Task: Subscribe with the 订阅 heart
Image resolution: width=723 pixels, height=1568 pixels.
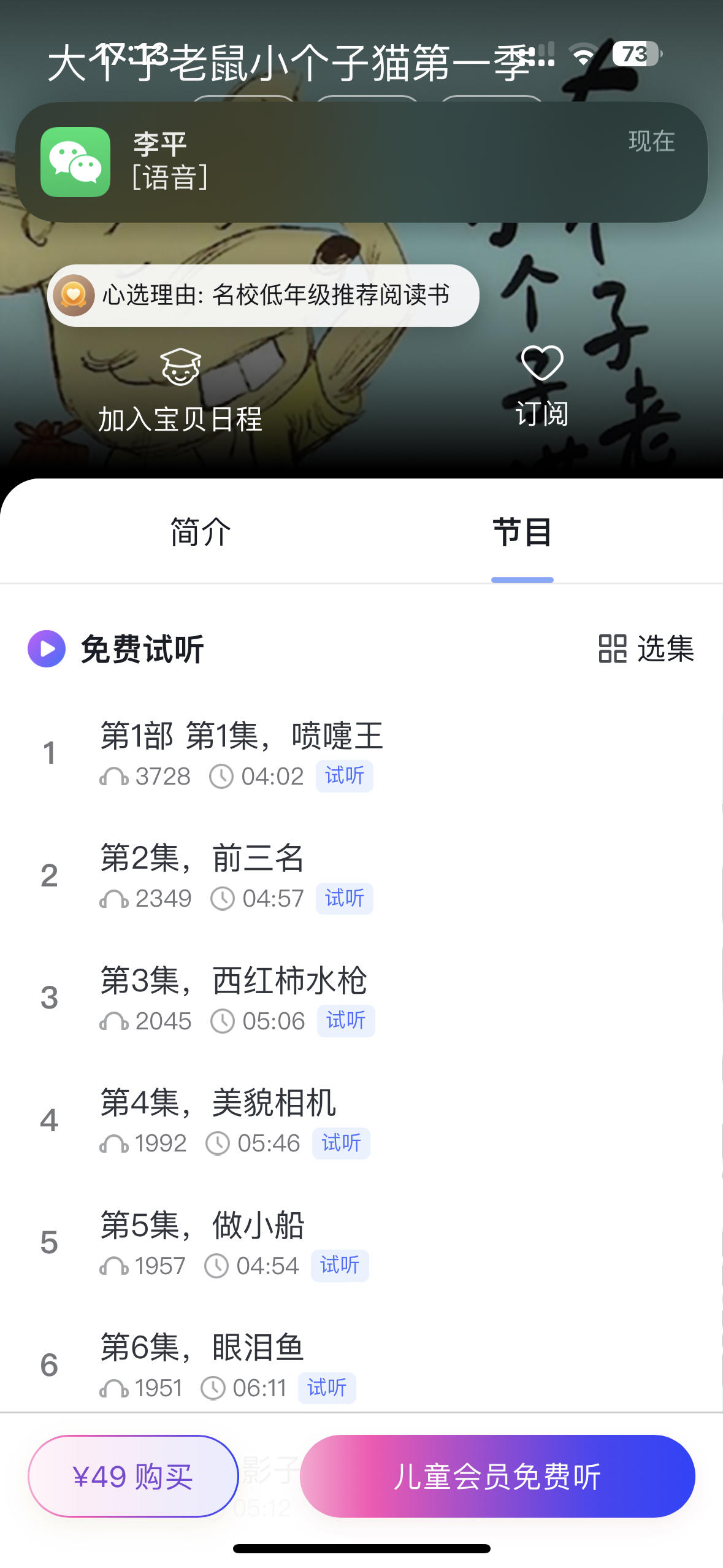Action: 542,386
